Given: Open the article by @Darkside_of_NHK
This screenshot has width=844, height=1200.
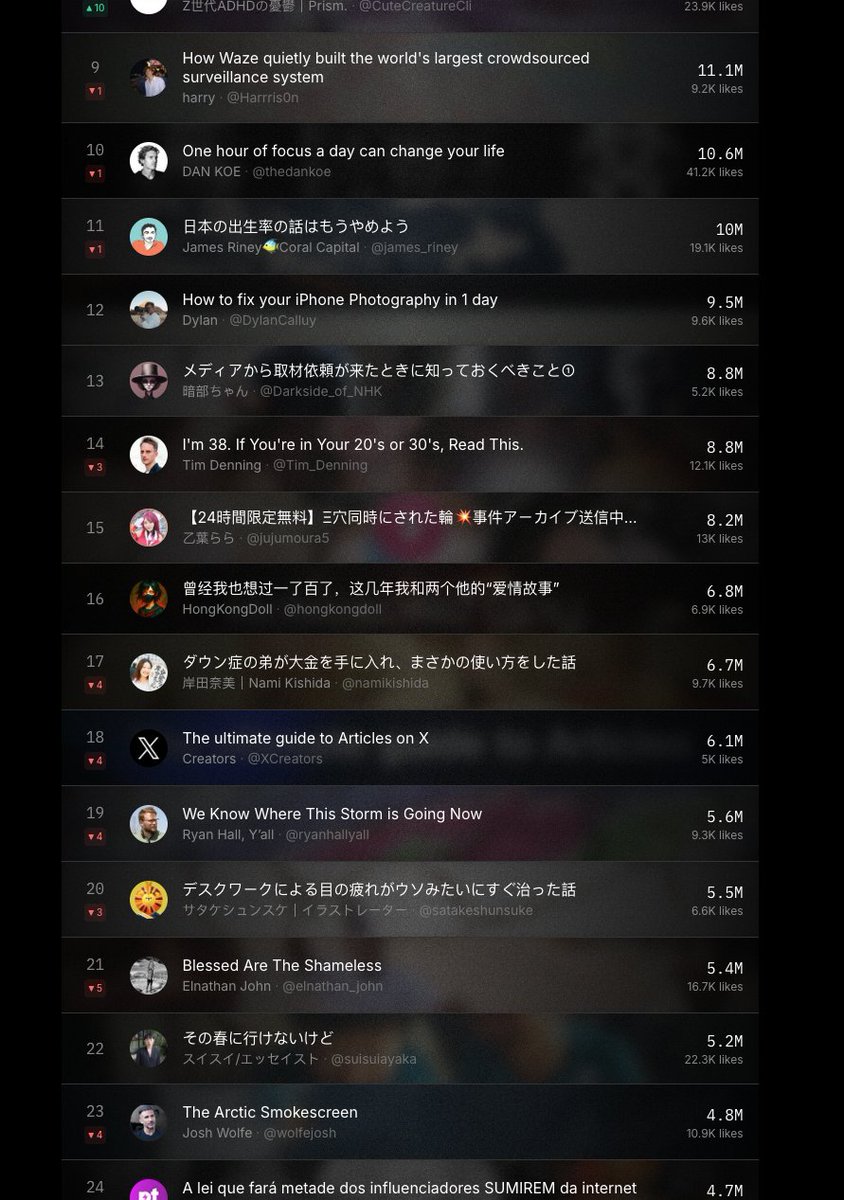Looking at the screenshot, I should click(x=378, y=371).
